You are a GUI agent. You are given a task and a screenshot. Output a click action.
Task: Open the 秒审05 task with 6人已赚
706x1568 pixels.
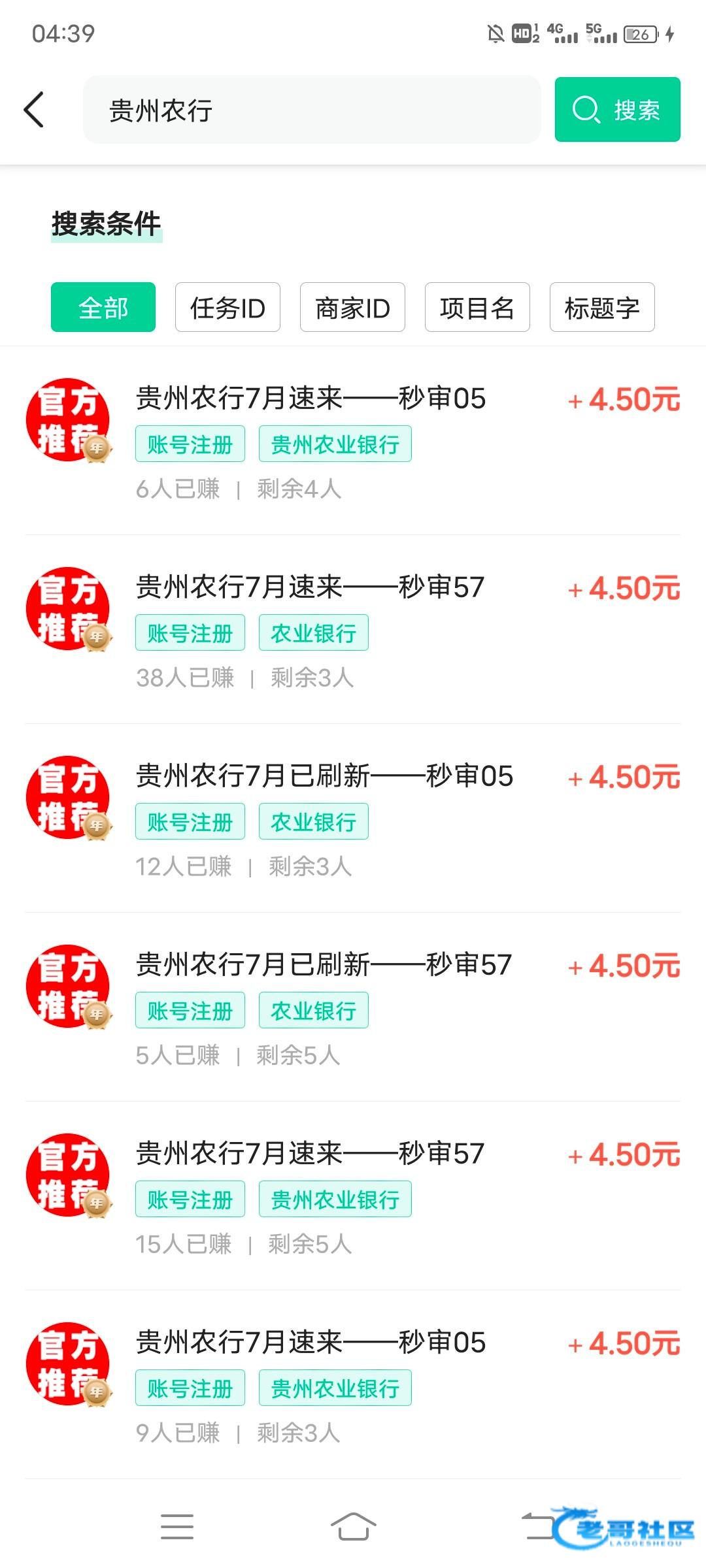click(353, 441)
